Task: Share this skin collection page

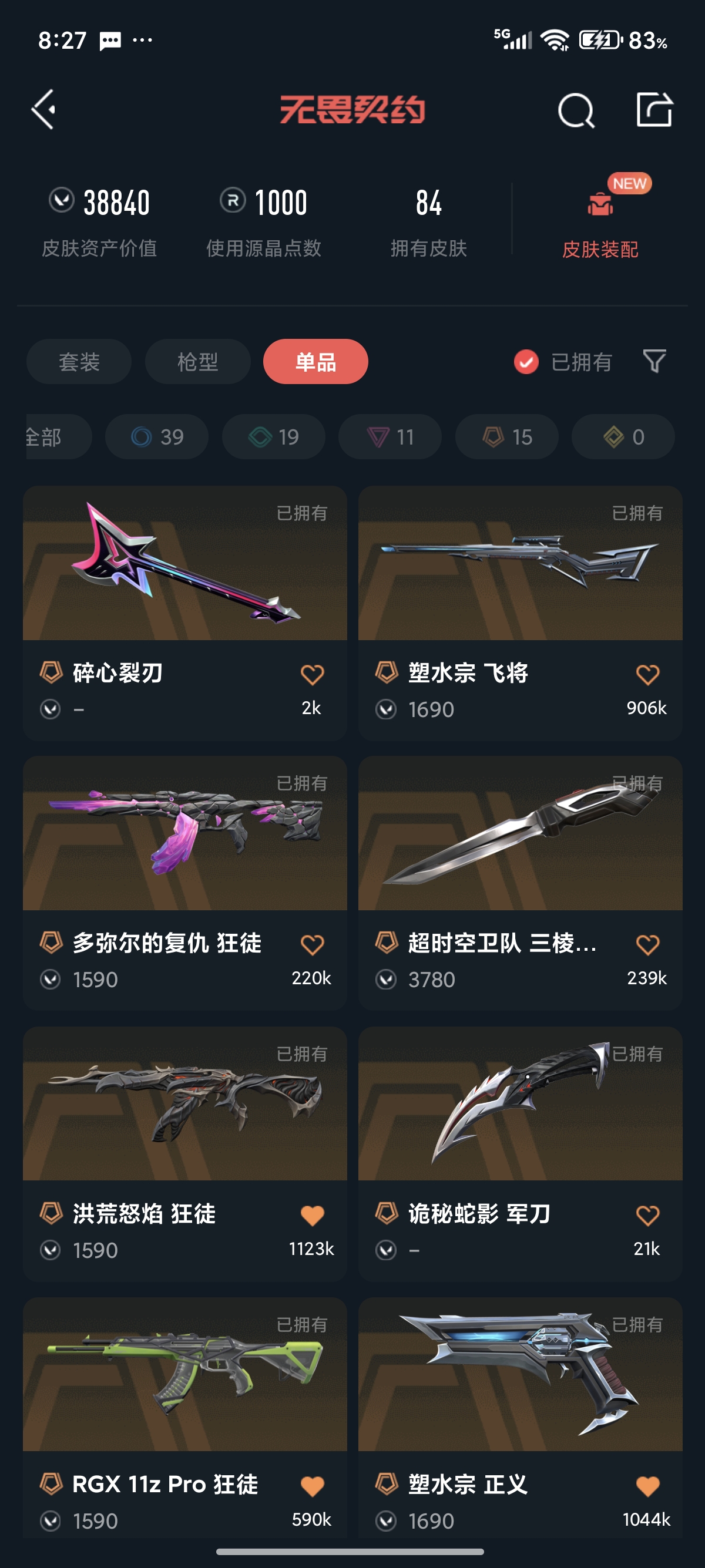Action: pyautogui.click(x=654, y=110)
